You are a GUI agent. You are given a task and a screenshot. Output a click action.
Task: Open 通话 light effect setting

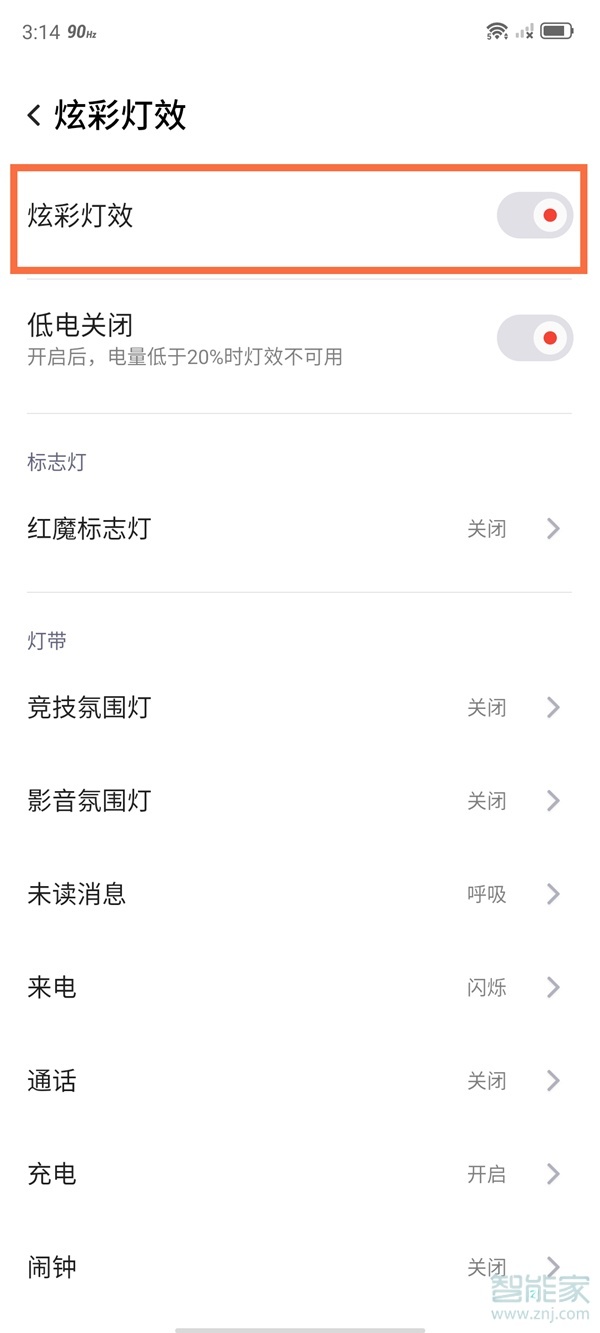[300, 1081]
